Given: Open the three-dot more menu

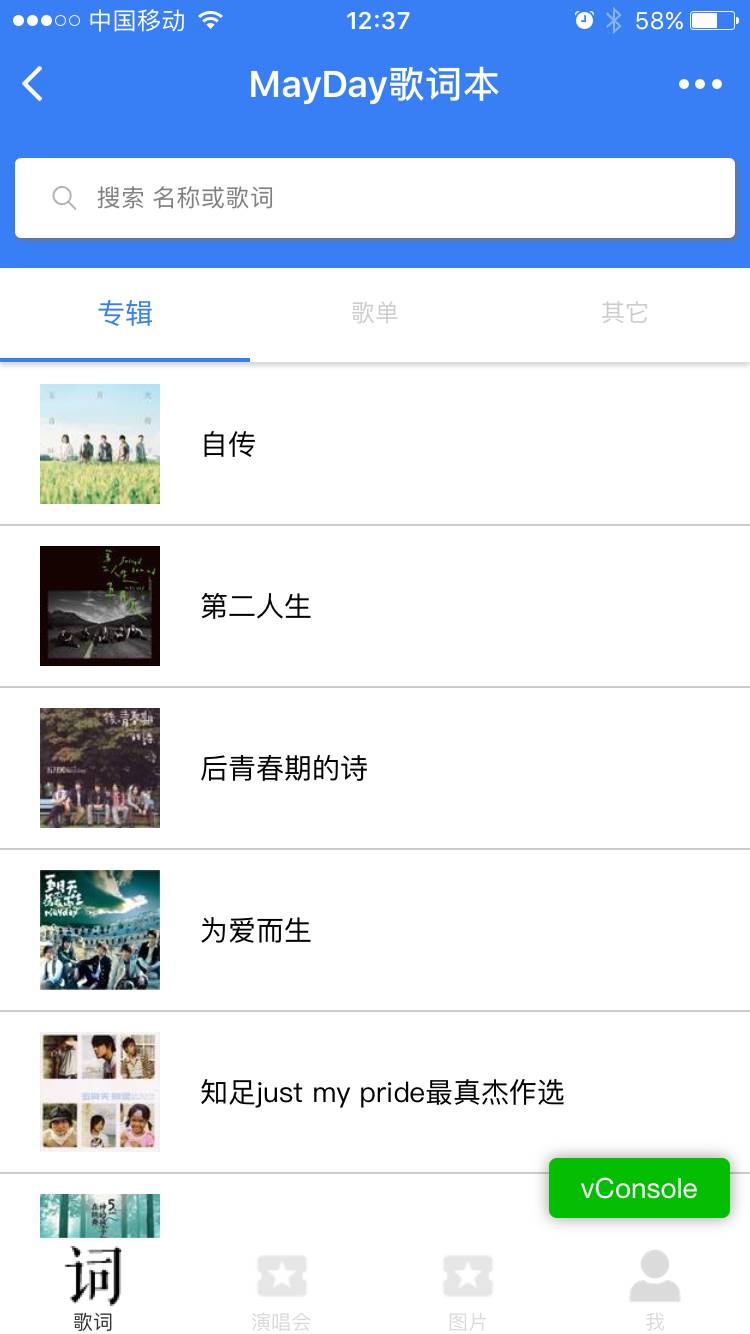Looking at the screenshot, I should pyautogui.click(x=700, y=84).
